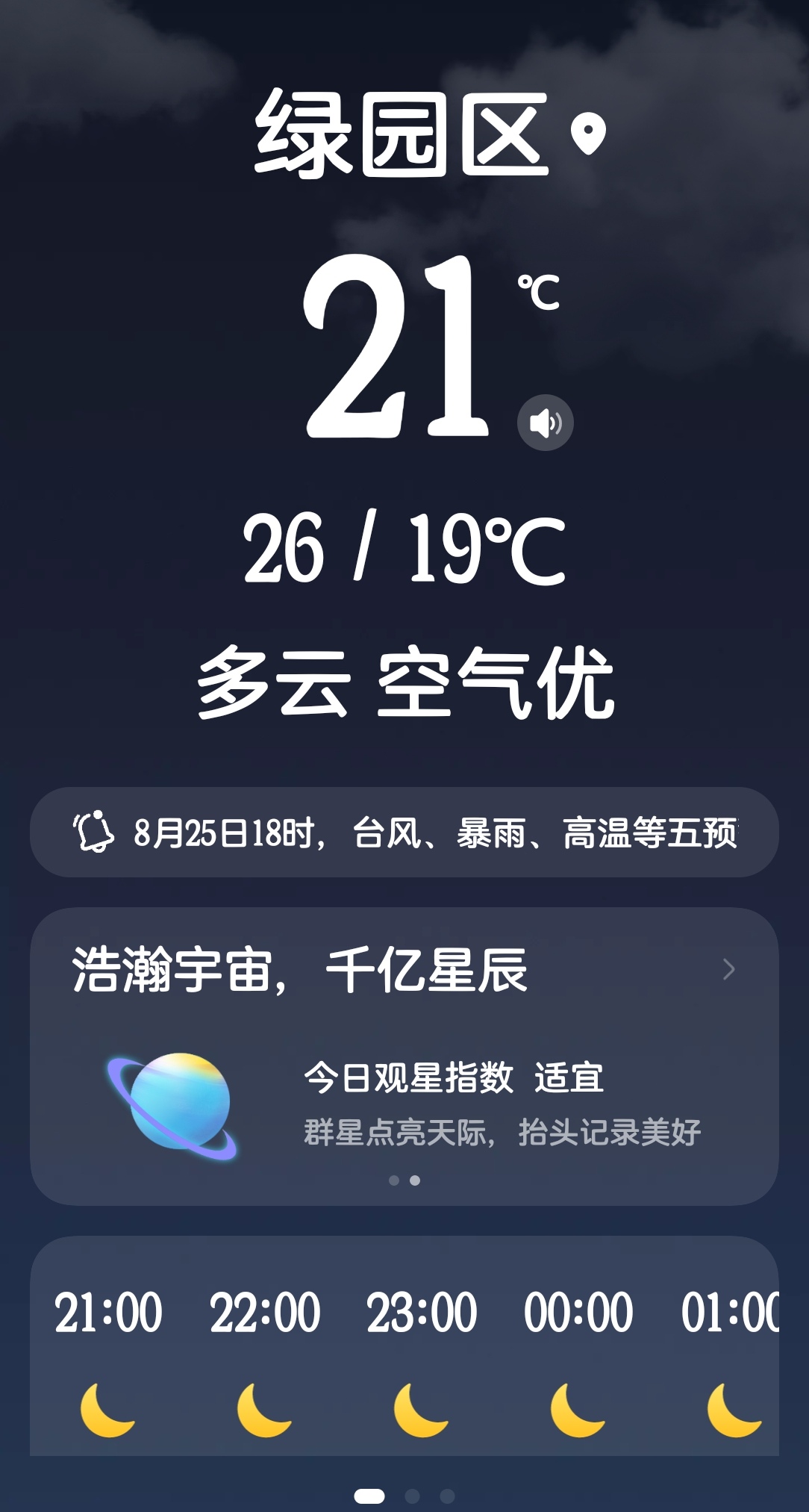809x1512 pixels.
Task: Toggle the typhoon alert notification banner
Action: [403, 831]
